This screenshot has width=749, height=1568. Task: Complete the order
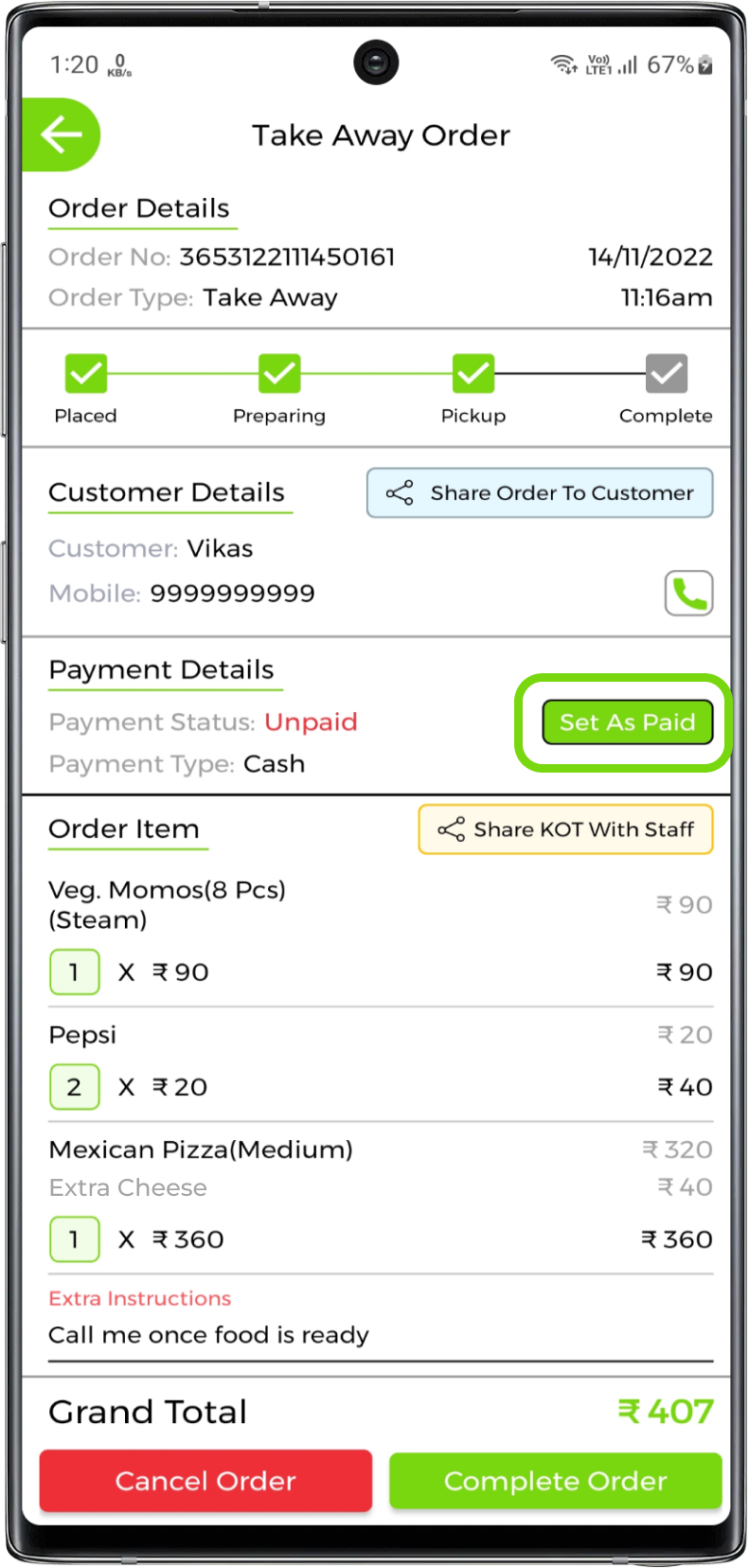(555, 1480)
